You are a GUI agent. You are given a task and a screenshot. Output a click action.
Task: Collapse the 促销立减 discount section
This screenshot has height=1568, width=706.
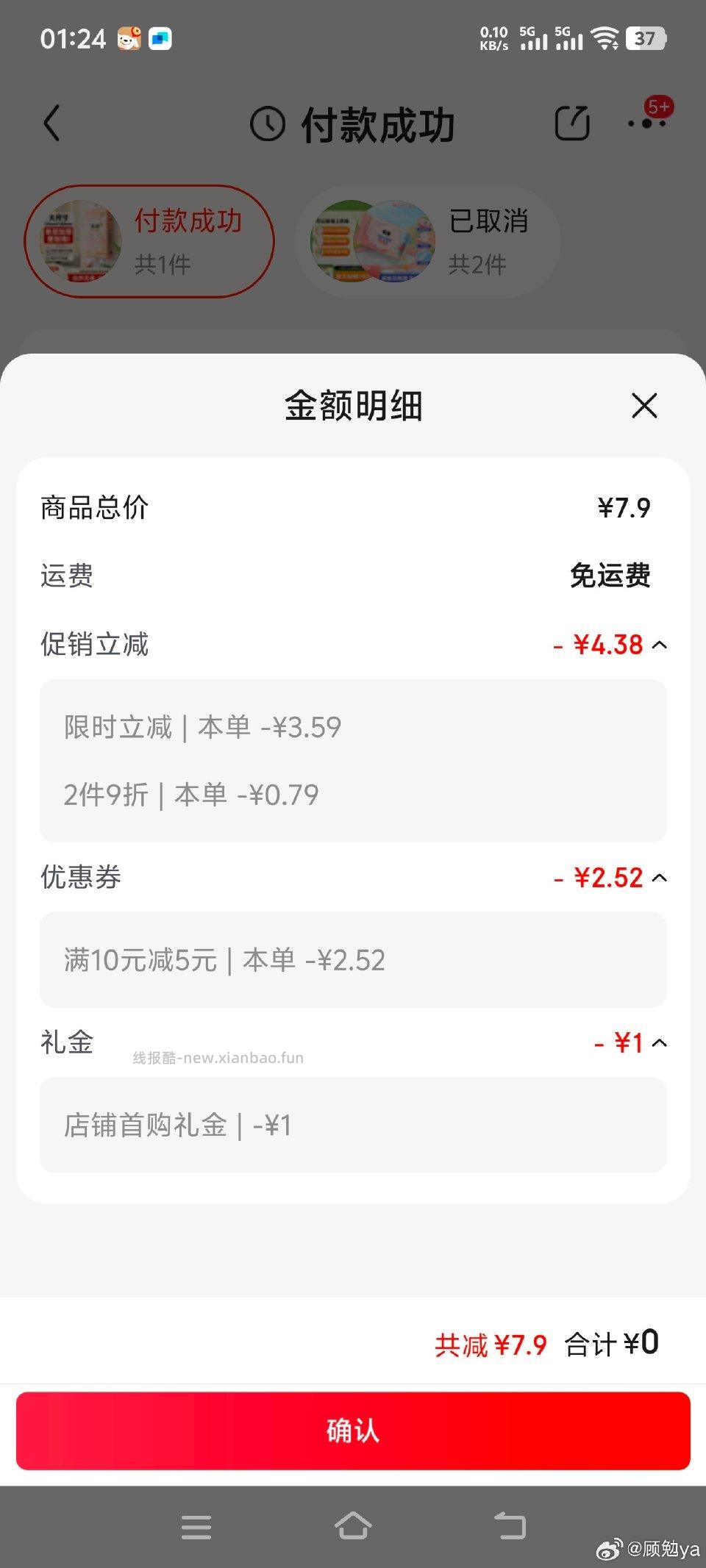[660, 645]
